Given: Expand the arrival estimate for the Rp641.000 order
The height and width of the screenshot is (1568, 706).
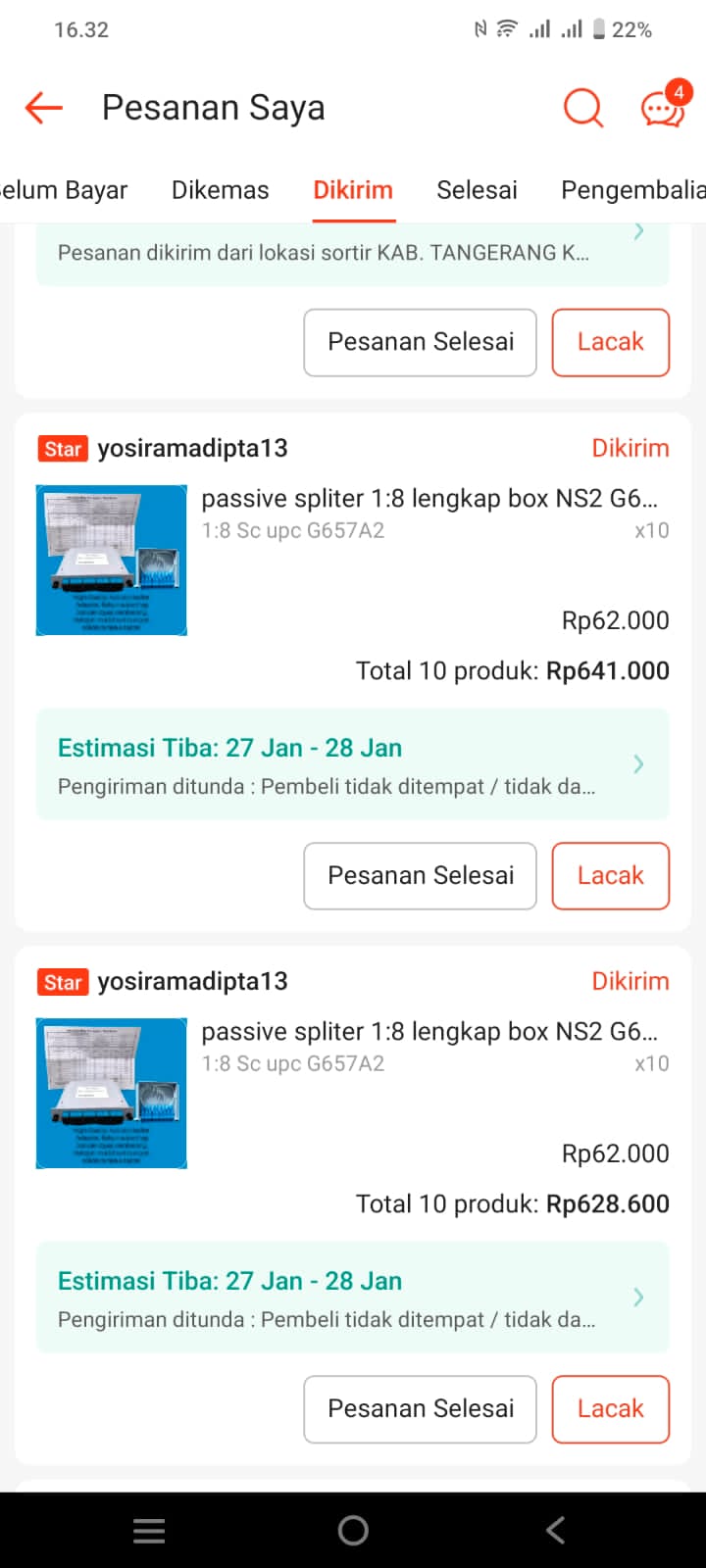Looking at the screenshot, I should pos(351,764).
